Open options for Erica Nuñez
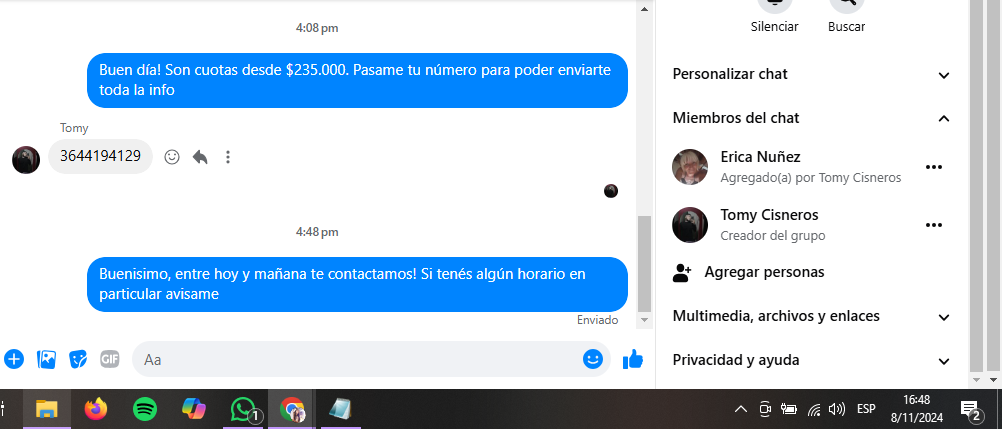 coord(934,167)
